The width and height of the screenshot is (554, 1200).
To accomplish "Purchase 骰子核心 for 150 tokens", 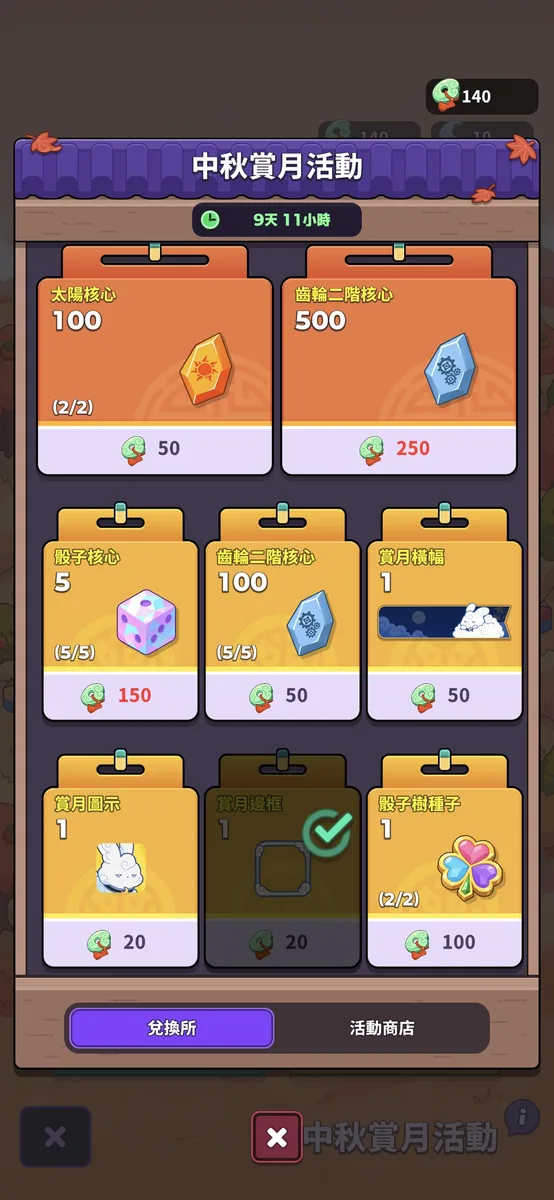I will click(120, 694).
